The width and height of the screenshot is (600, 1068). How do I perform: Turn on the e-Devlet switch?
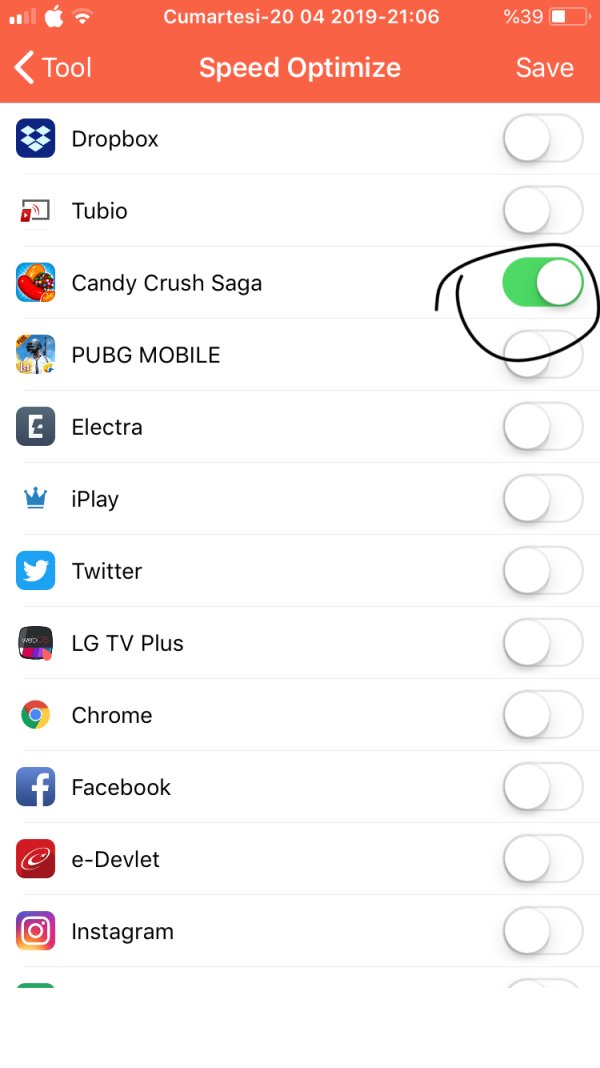(542, 859)
